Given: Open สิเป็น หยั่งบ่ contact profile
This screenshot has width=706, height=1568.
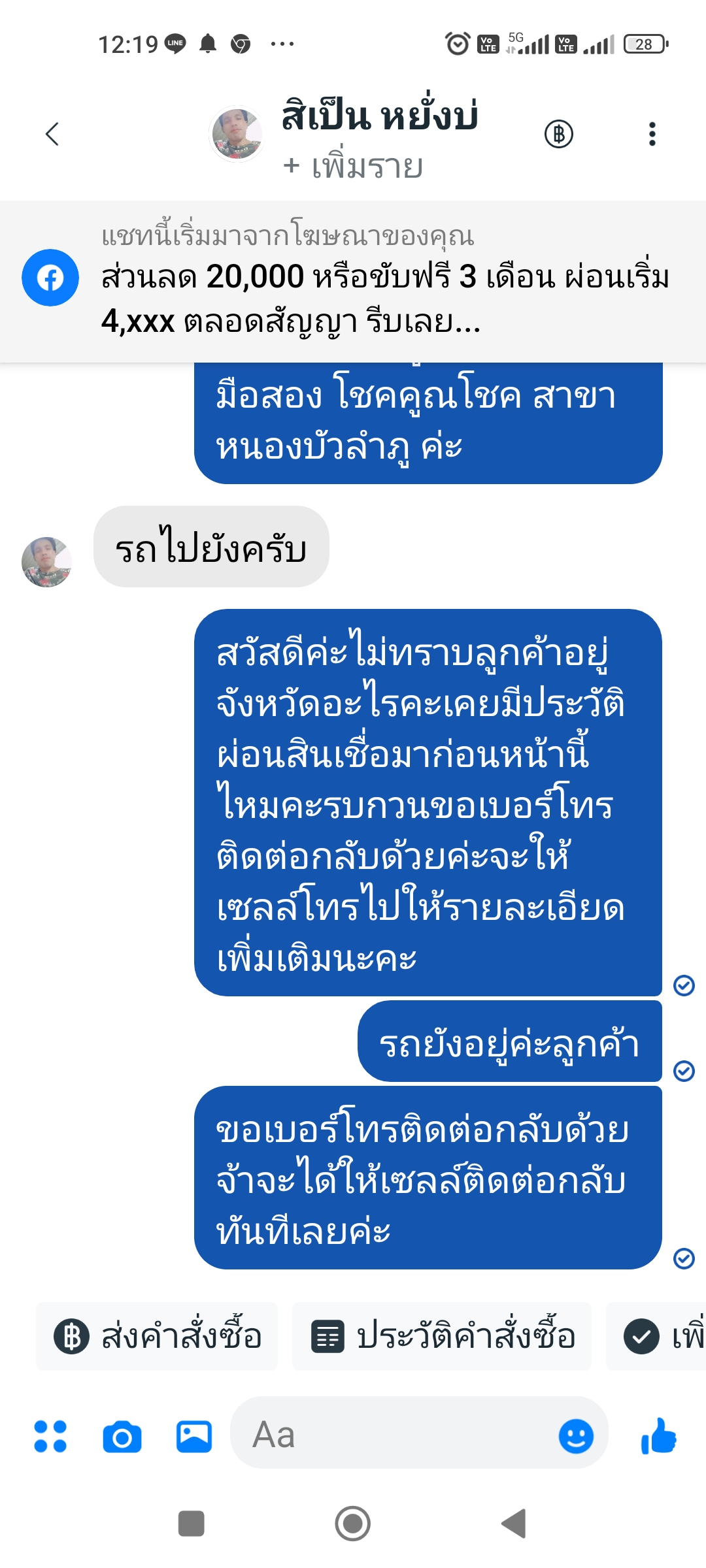Looking at the screenshot, I should point(379,116).
